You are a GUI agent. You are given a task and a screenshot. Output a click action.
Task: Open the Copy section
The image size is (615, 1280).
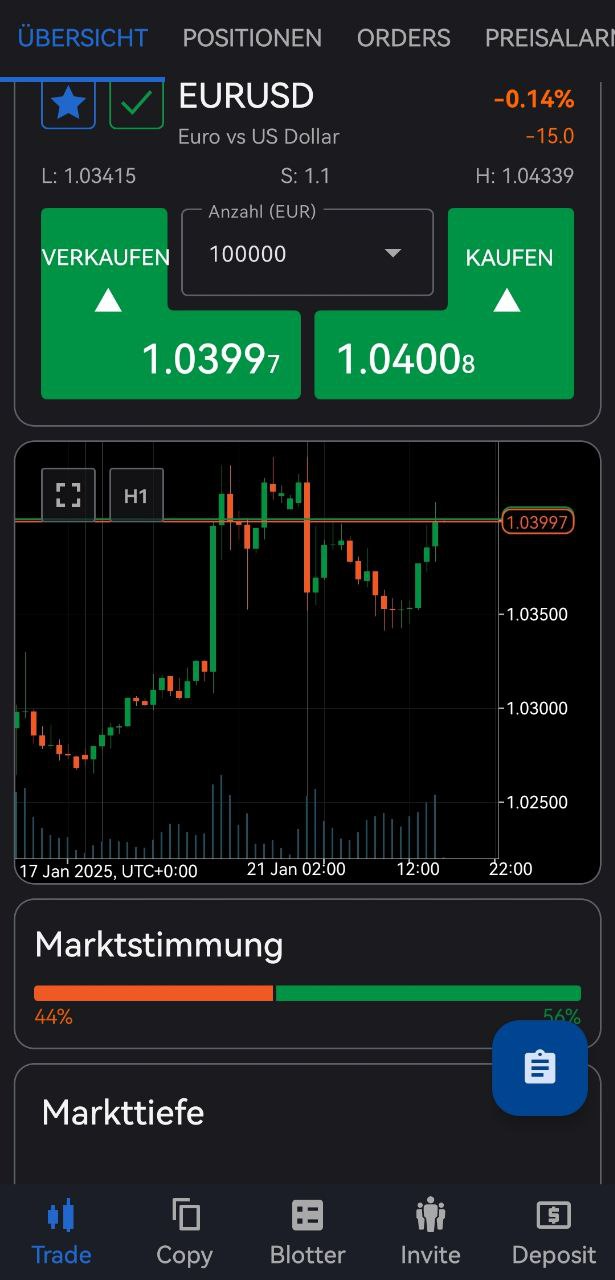click(184, 1232)
